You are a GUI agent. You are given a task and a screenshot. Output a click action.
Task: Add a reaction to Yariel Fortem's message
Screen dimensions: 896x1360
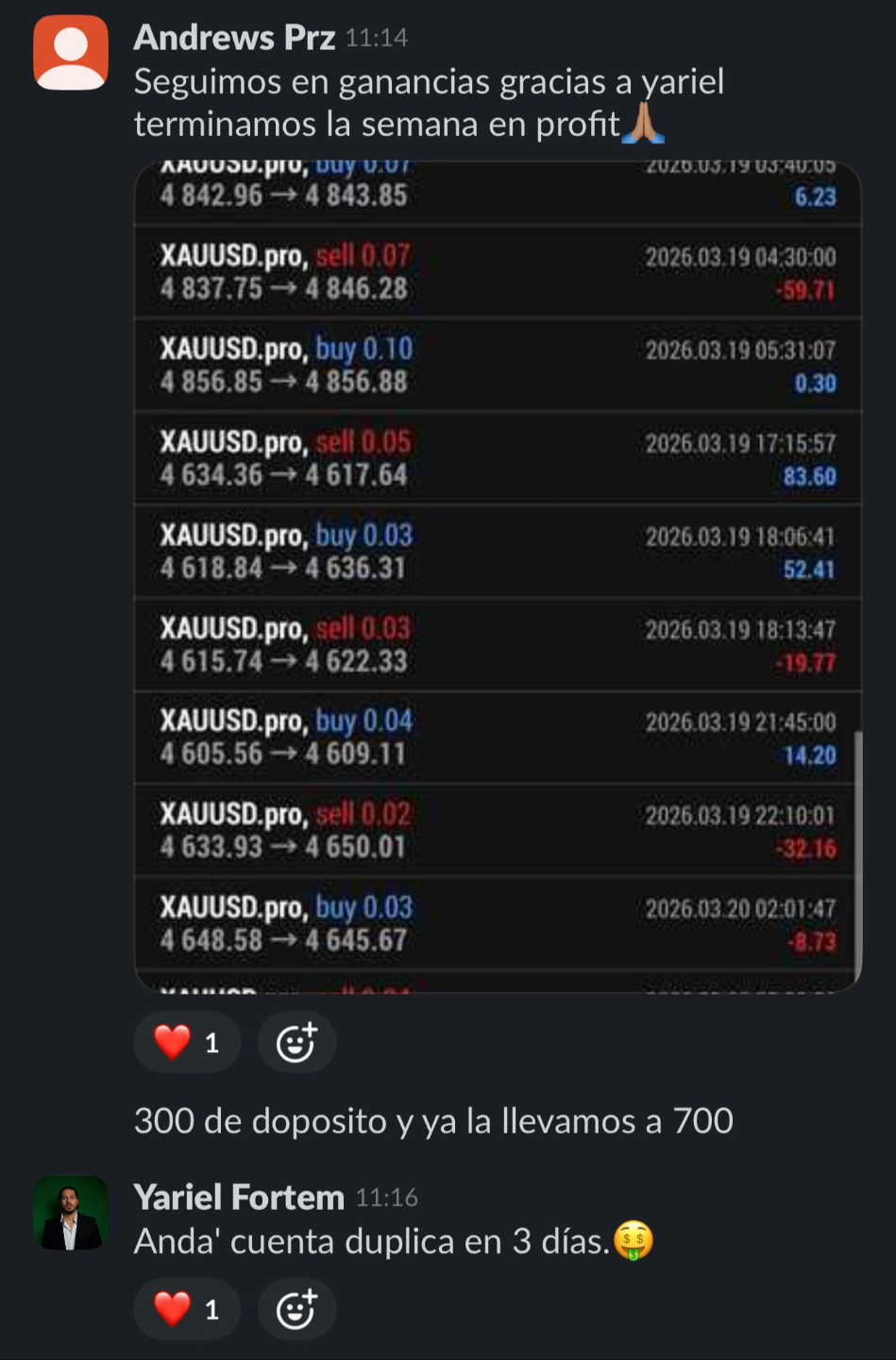296,1309
